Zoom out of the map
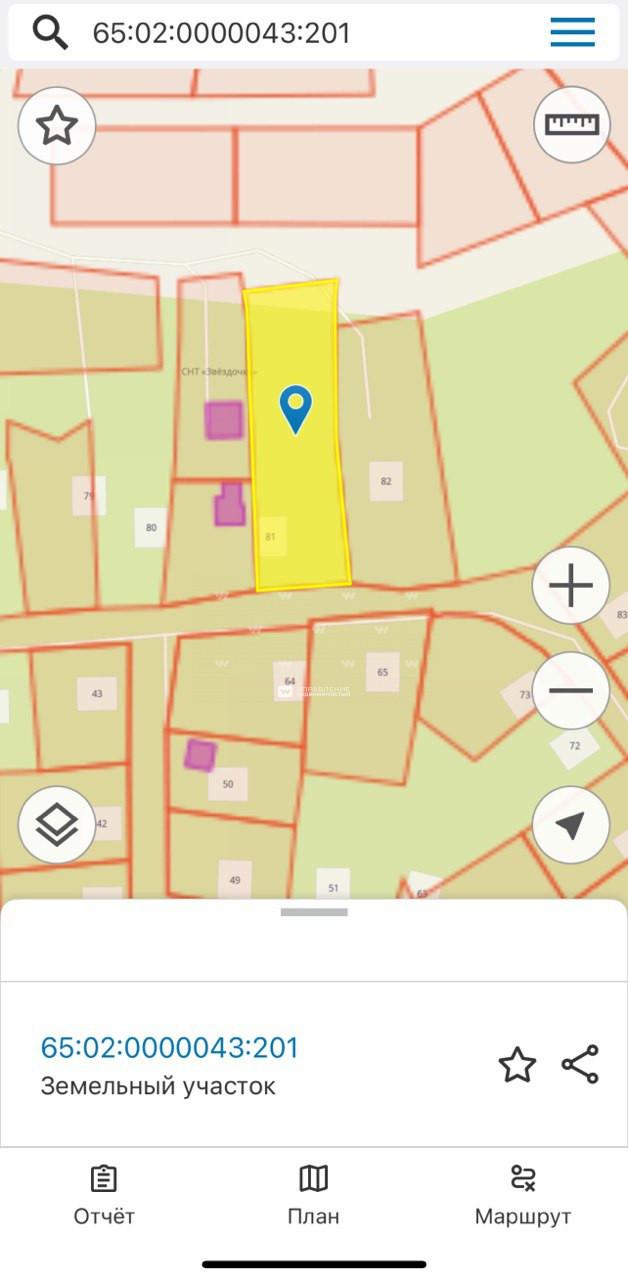 point(571,690)
